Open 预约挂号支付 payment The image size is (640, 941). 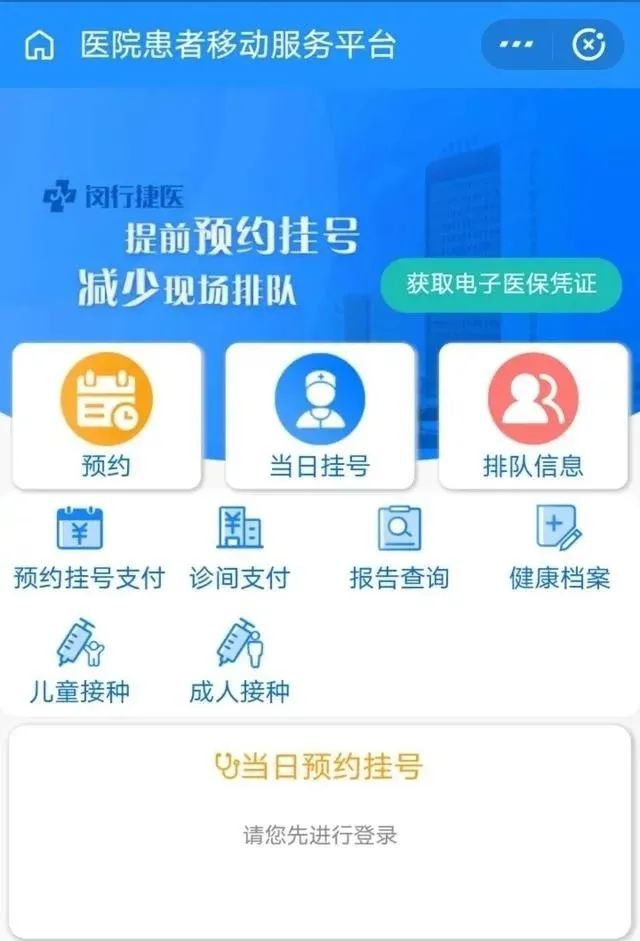[x=88, y=548]
